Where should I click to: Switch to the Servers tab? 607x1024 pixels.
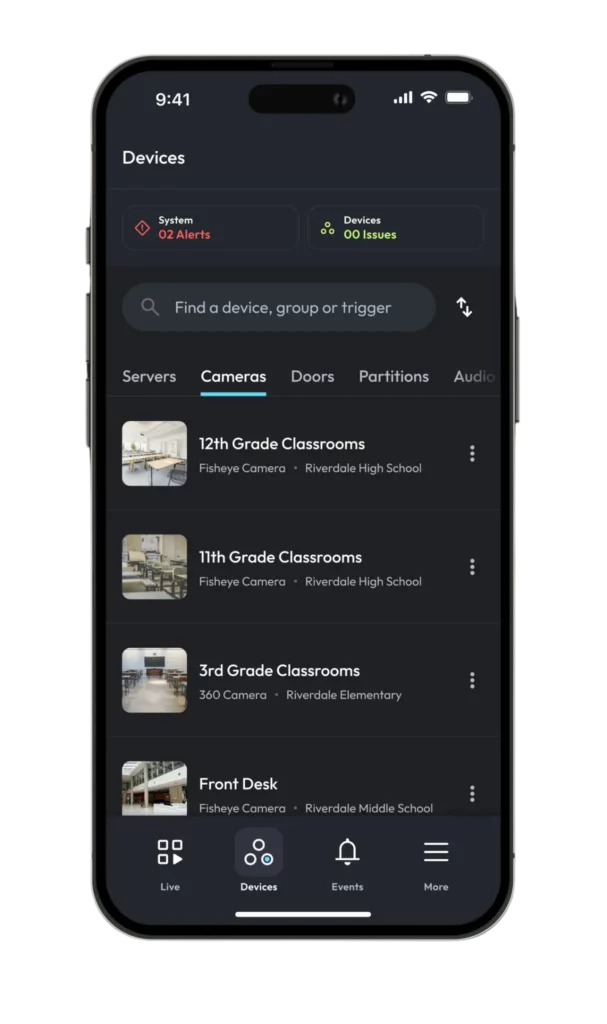pos(149,376)
